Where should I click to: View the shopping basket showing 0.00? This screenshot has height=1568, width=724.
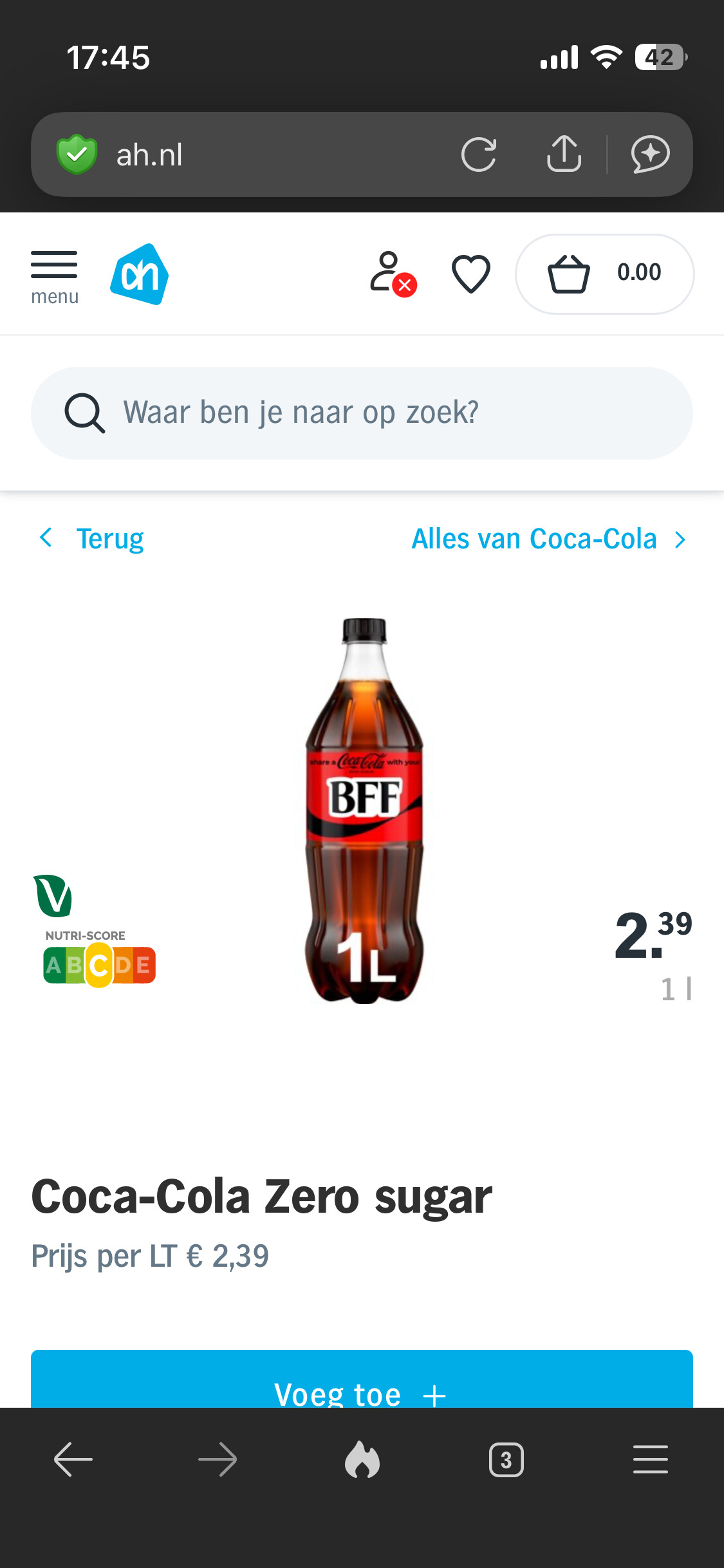604,274
